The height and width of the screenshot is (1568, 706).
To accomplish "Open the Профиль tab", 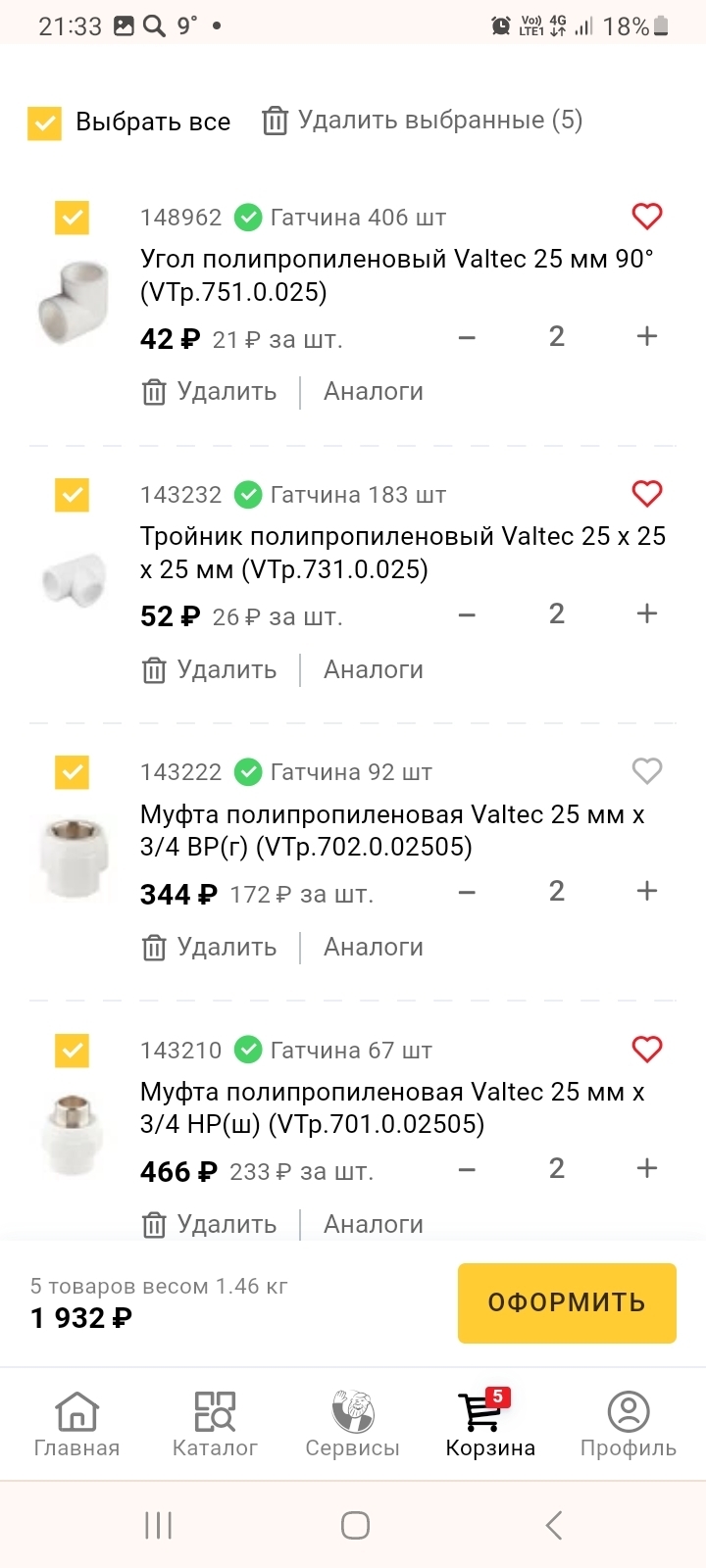I will coord(629,1425).
